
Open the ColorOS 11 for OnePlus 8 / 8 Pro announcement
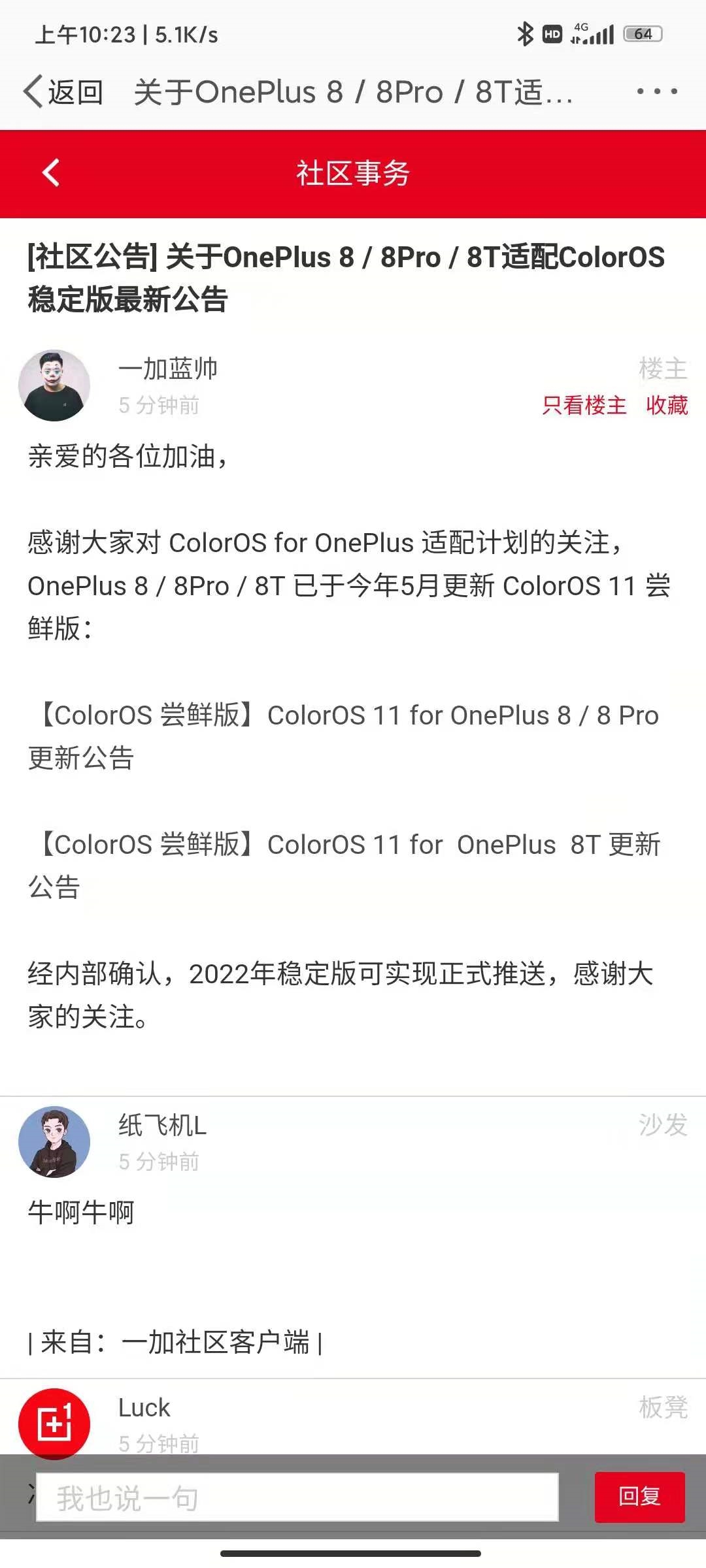coord(343,736)
